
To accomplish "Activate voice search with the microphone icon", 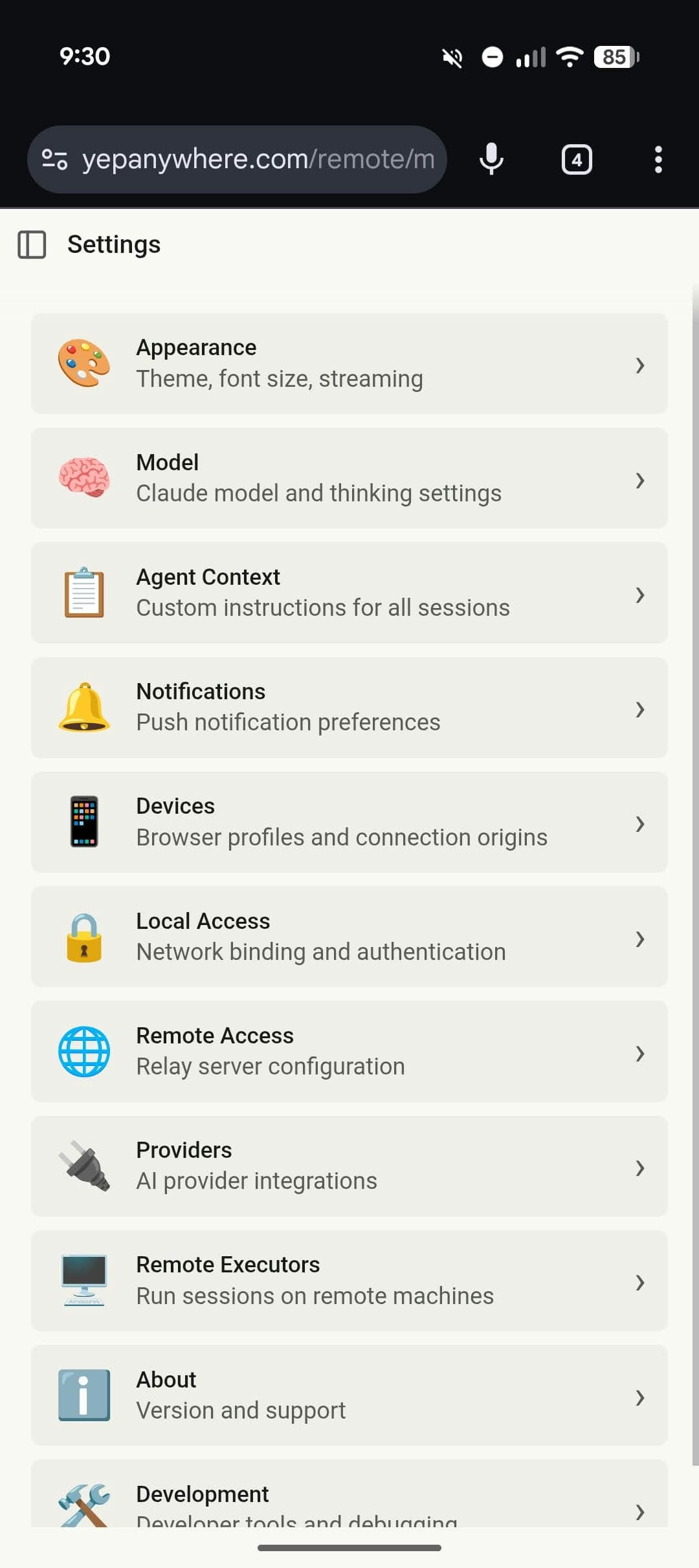I will tap(491, 159).
